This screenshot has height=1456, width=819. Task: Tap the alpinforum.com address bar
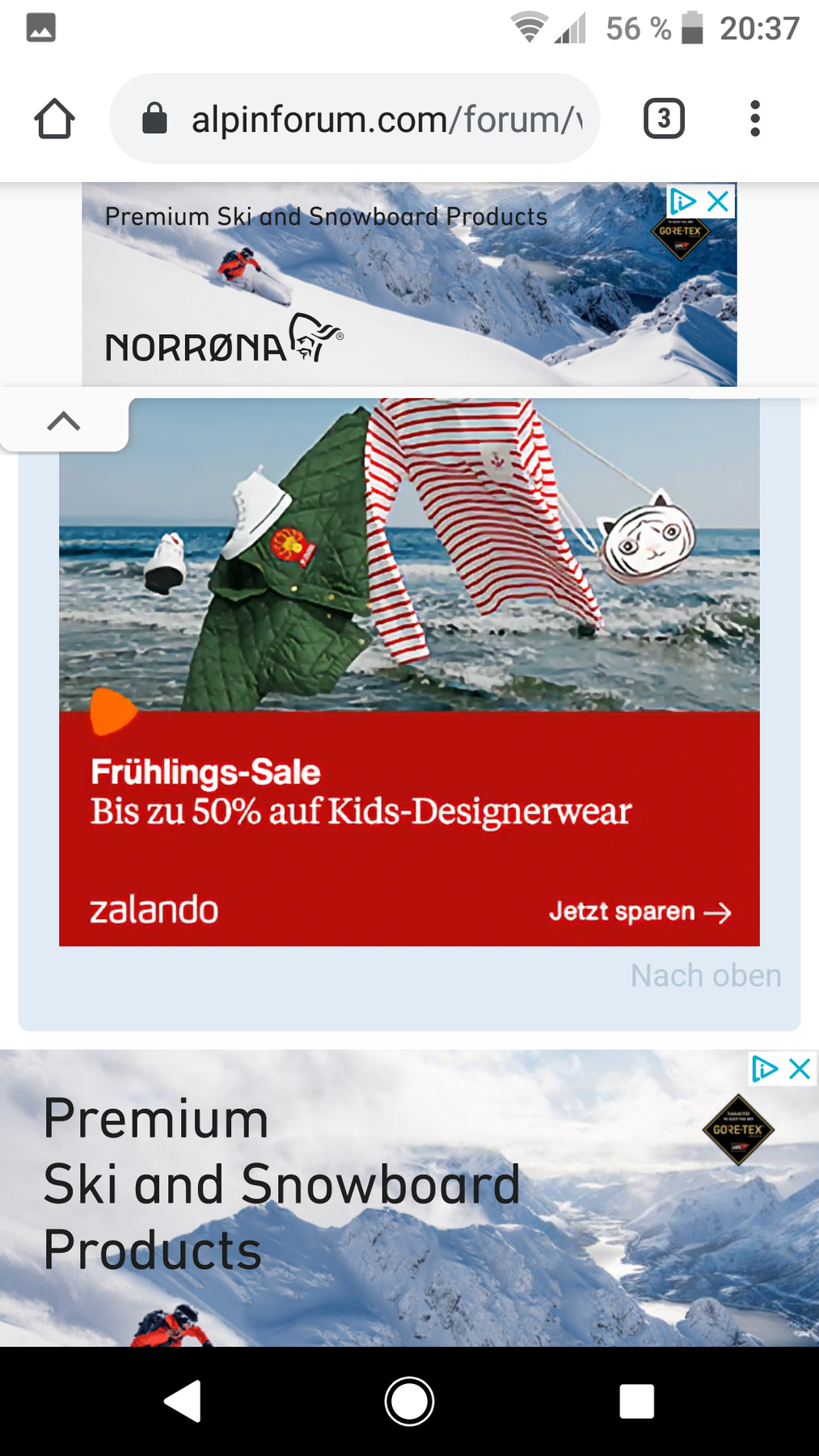pos(372,120)
